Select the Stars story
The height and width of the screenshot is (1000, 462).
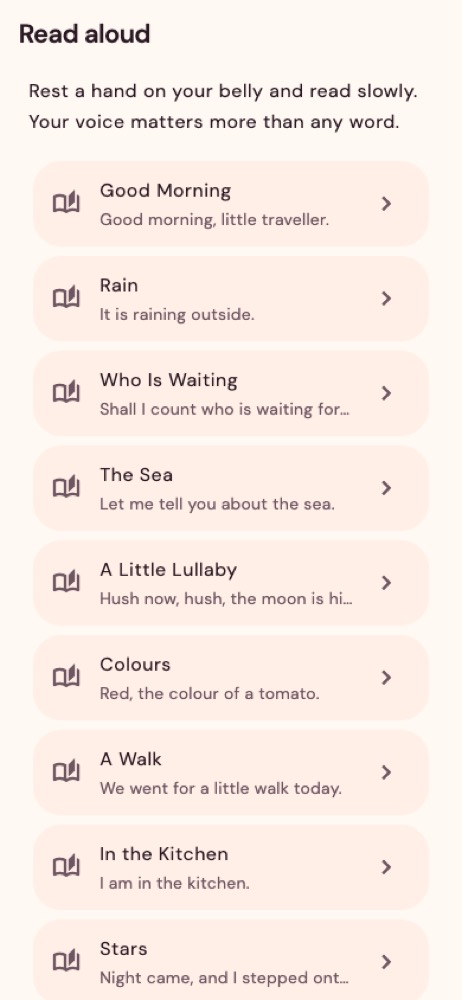[231, 960]
